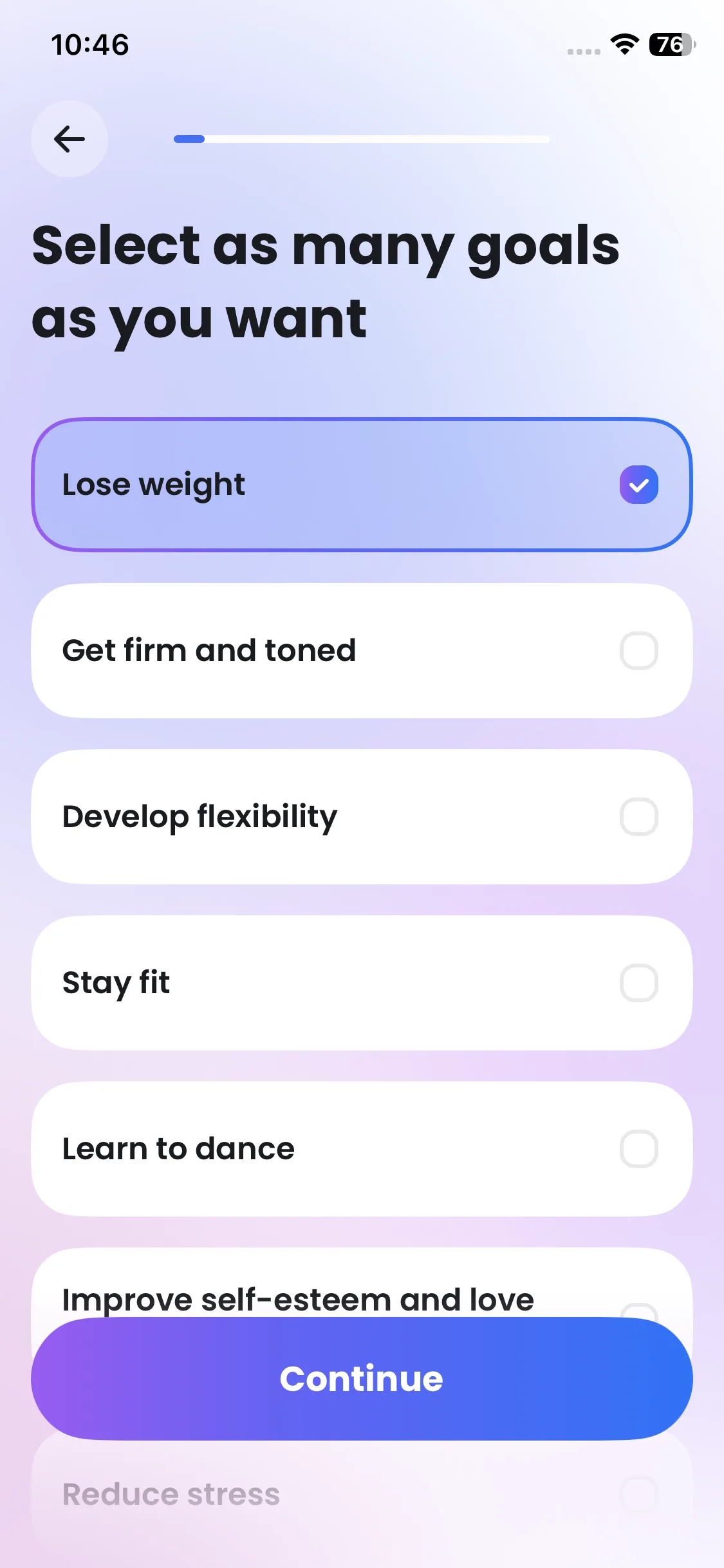
Task: Go back using the arrow button
Action: pos(70,139)
